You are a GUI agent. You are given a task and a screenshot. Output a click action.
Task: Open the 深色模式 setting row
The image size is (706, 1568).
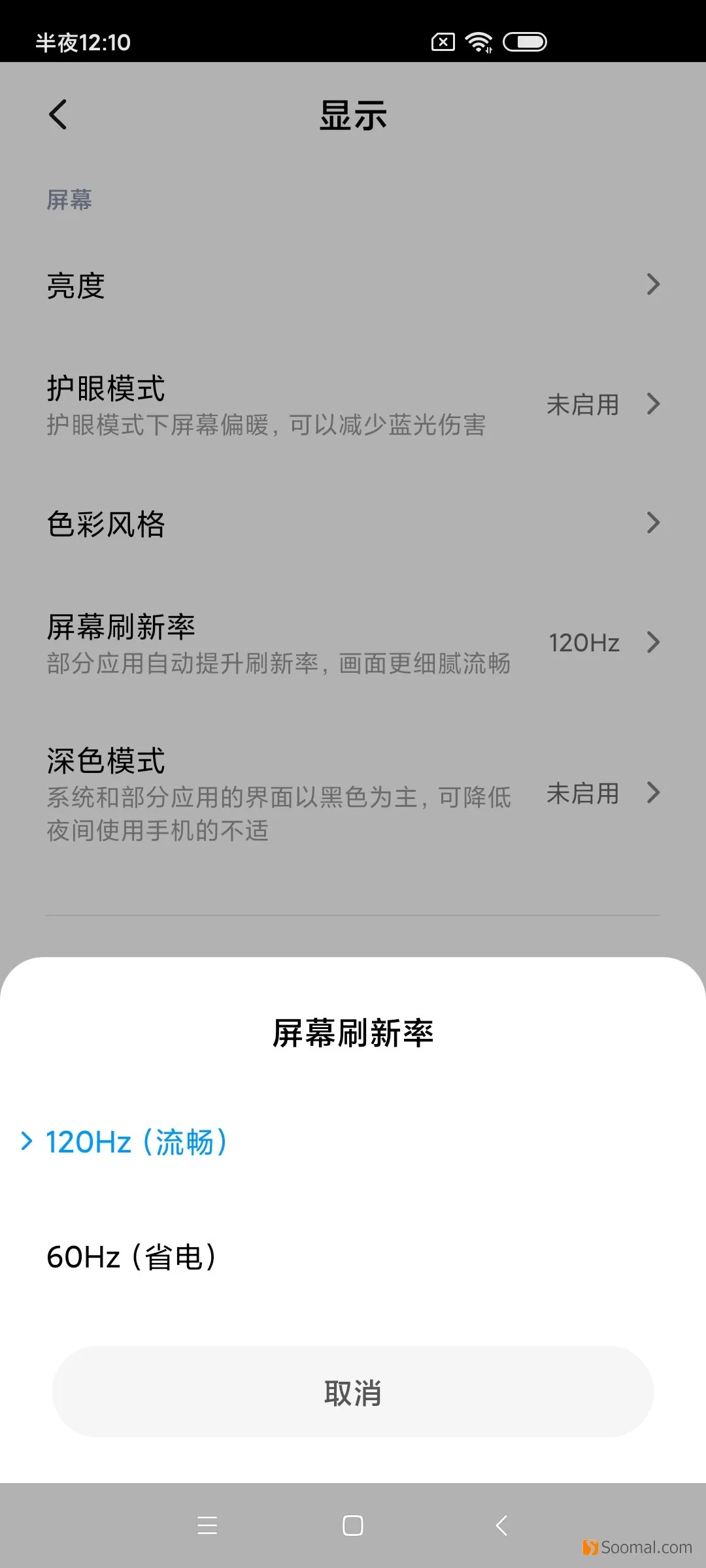[353, 793]
